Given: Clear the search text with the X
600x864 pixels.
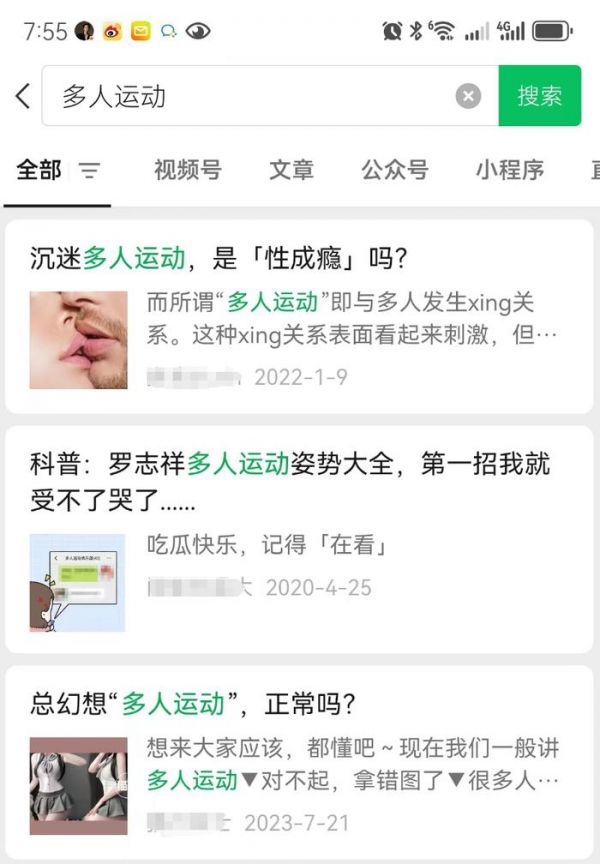Looking at the screenshot, I should (468, 96).
